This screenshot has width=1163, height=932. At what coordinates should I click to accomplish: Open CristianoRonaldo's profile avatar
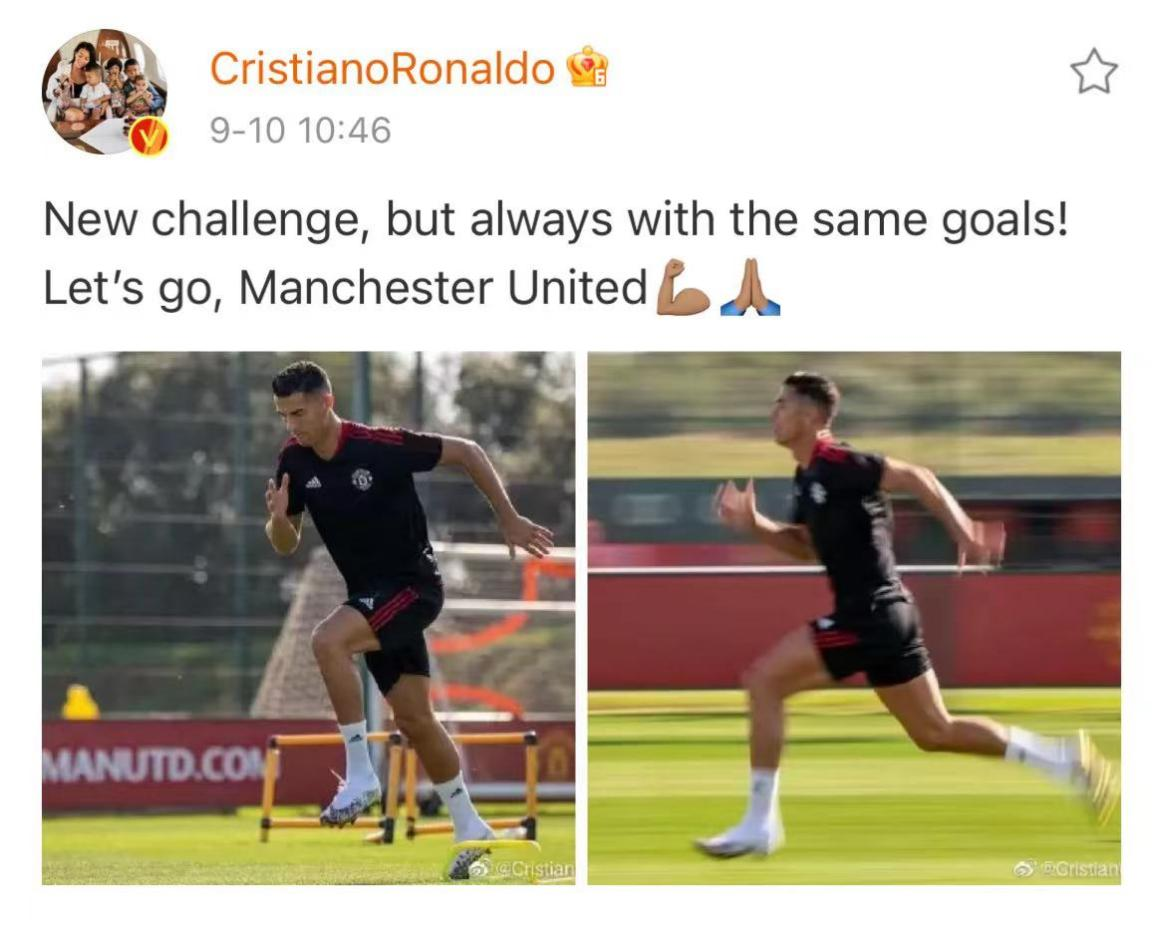[104, 92]
